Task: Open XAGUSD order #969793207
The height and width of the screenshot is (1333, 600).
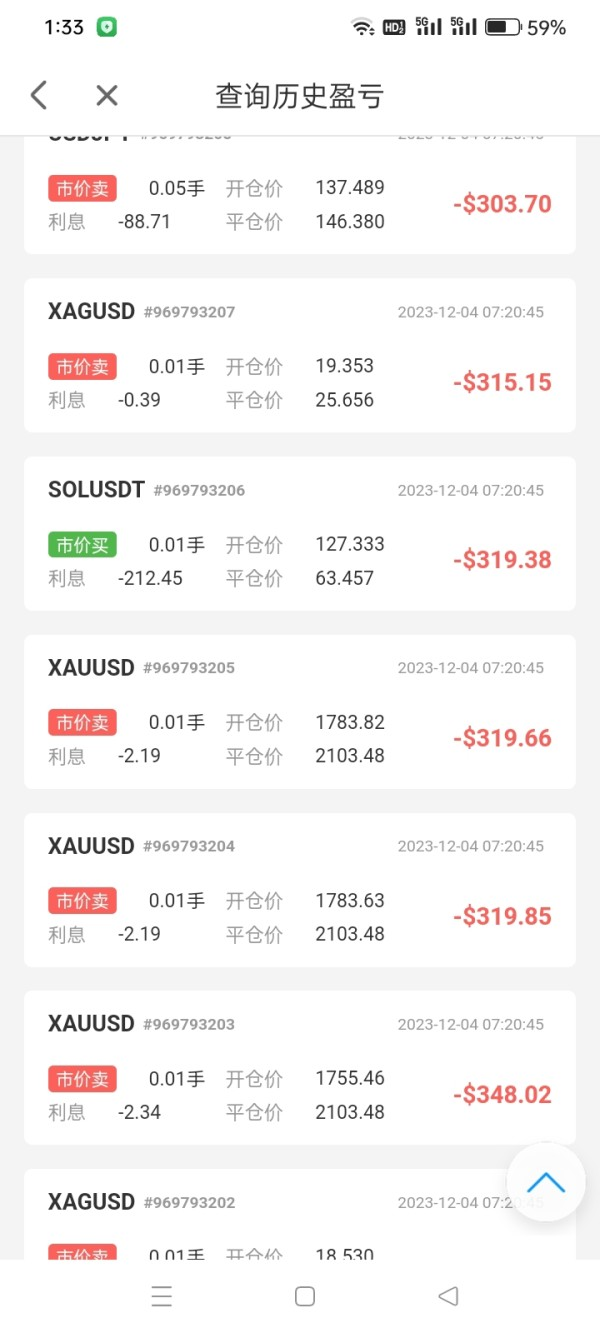Action: coord(299,355)
